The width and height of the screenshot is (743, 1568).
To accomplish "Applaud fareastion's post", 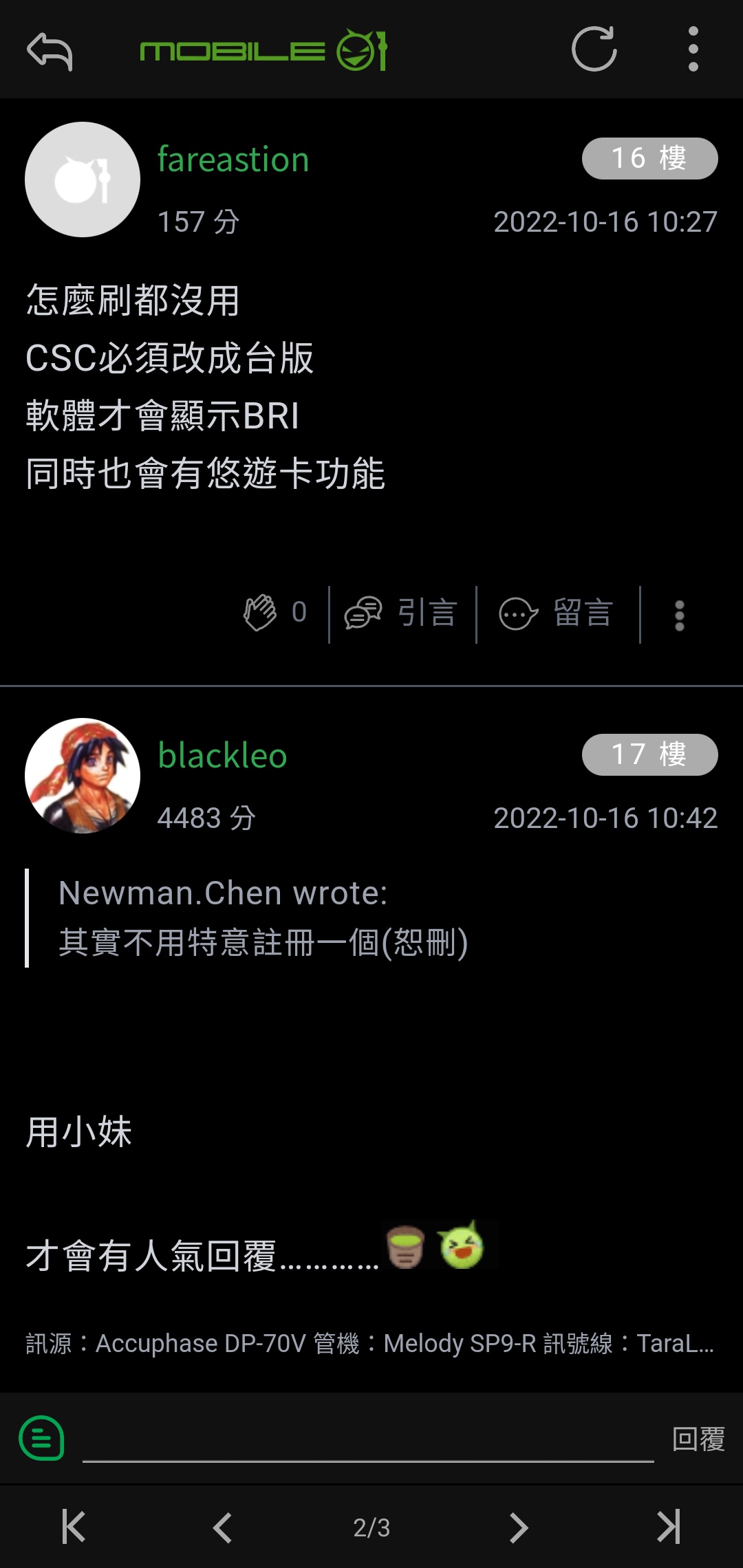I will [x=274, y=612].
